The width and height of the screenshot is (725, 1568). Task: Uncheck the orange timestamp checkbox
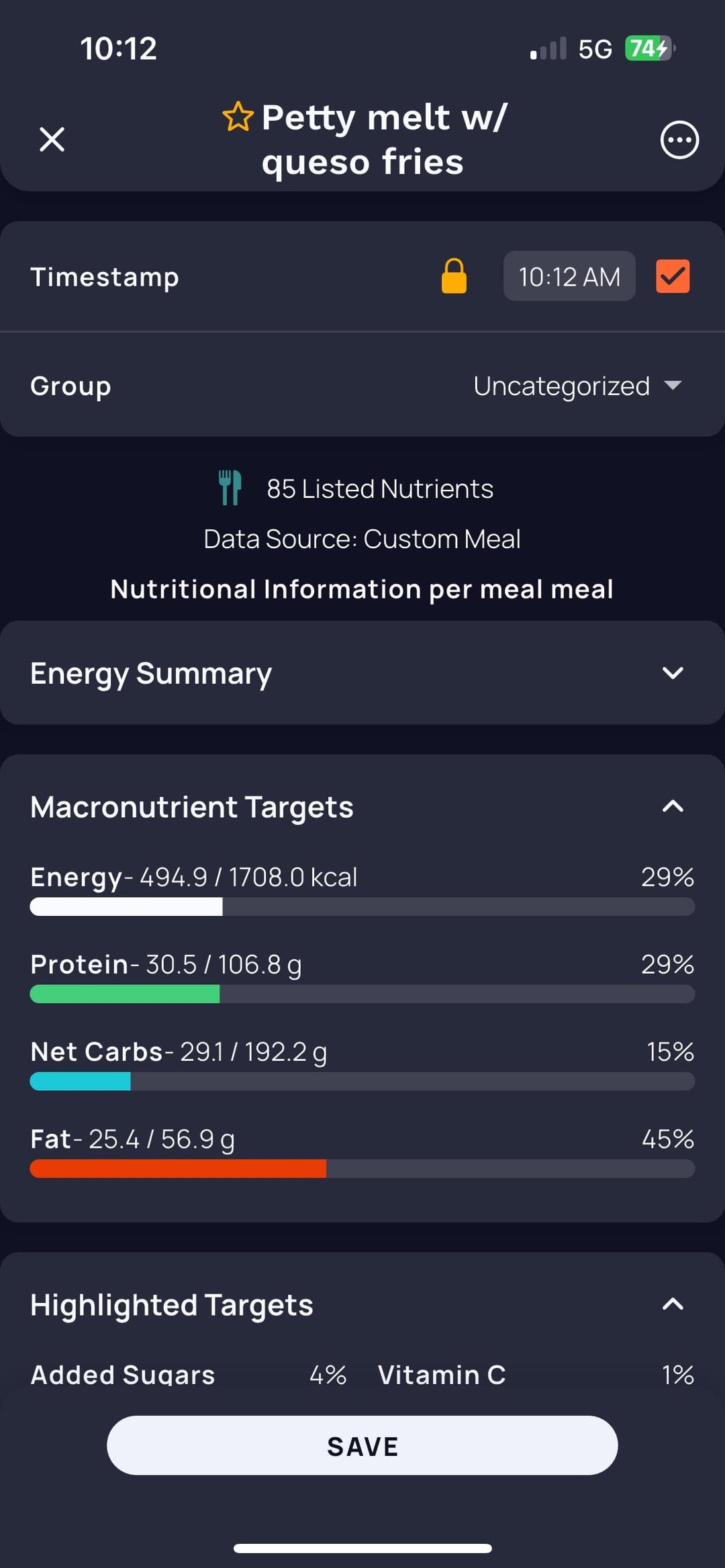tap(673, 276)
